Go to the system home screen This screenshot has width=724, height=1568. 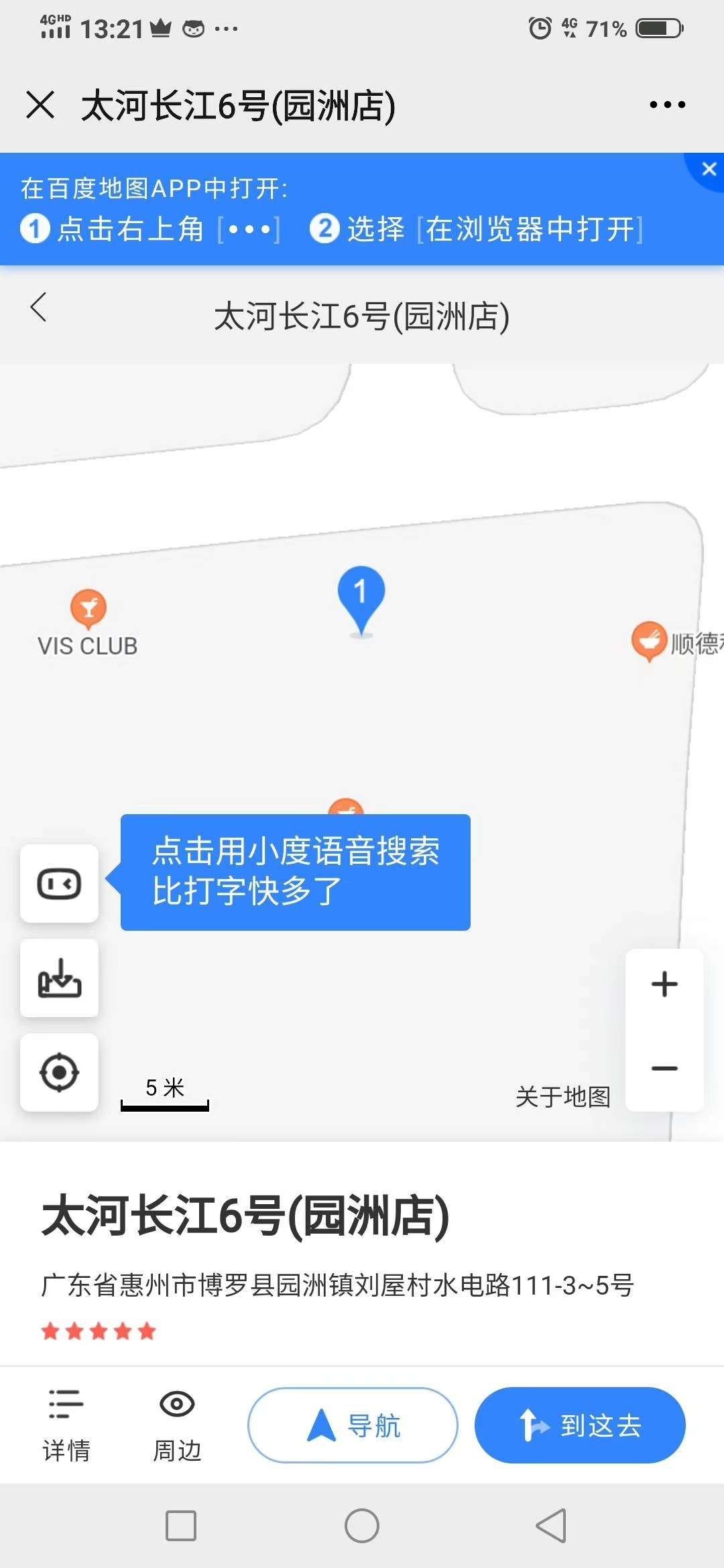(362, 1526)
